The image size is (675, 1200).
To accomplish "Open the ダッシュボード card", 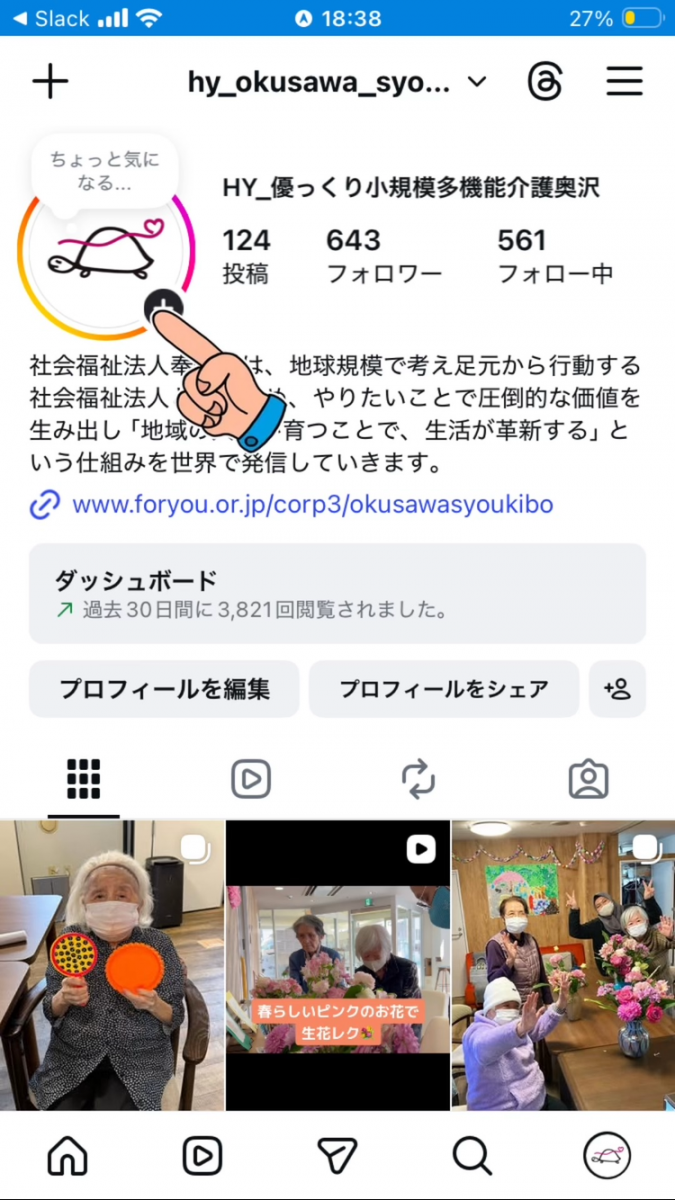I will 337,593.
